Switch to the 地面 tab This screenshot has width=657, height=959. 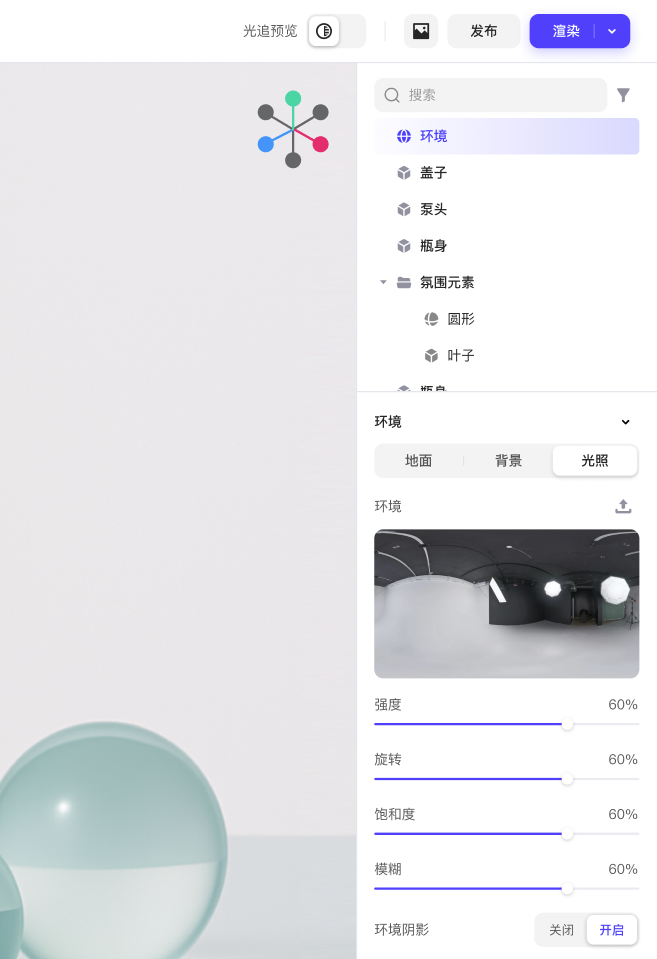click(418, 461)
